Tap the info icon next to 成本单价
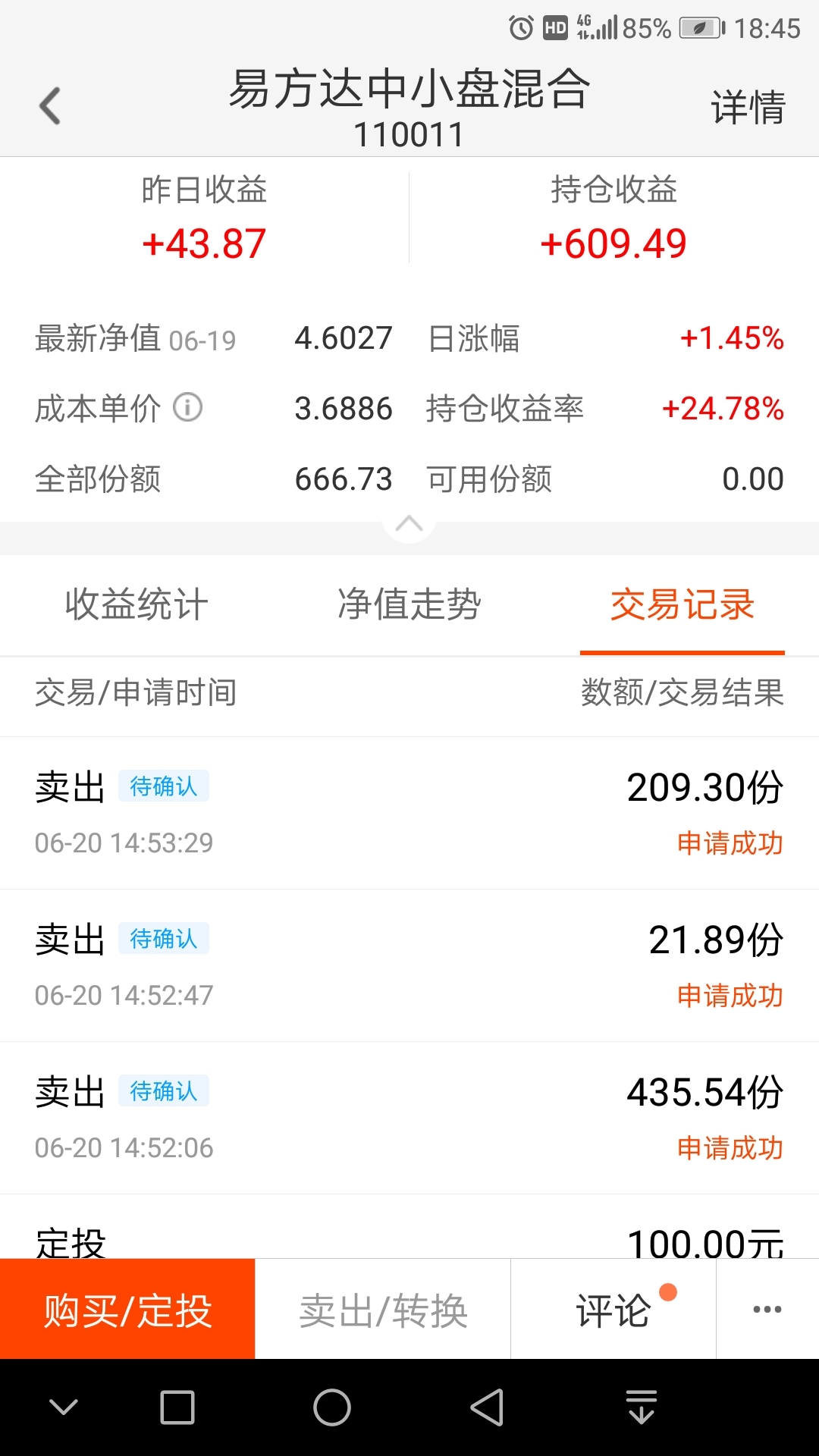Image resolution: width=819 pixels, height=1456 pixels. (x=187, y=407)
